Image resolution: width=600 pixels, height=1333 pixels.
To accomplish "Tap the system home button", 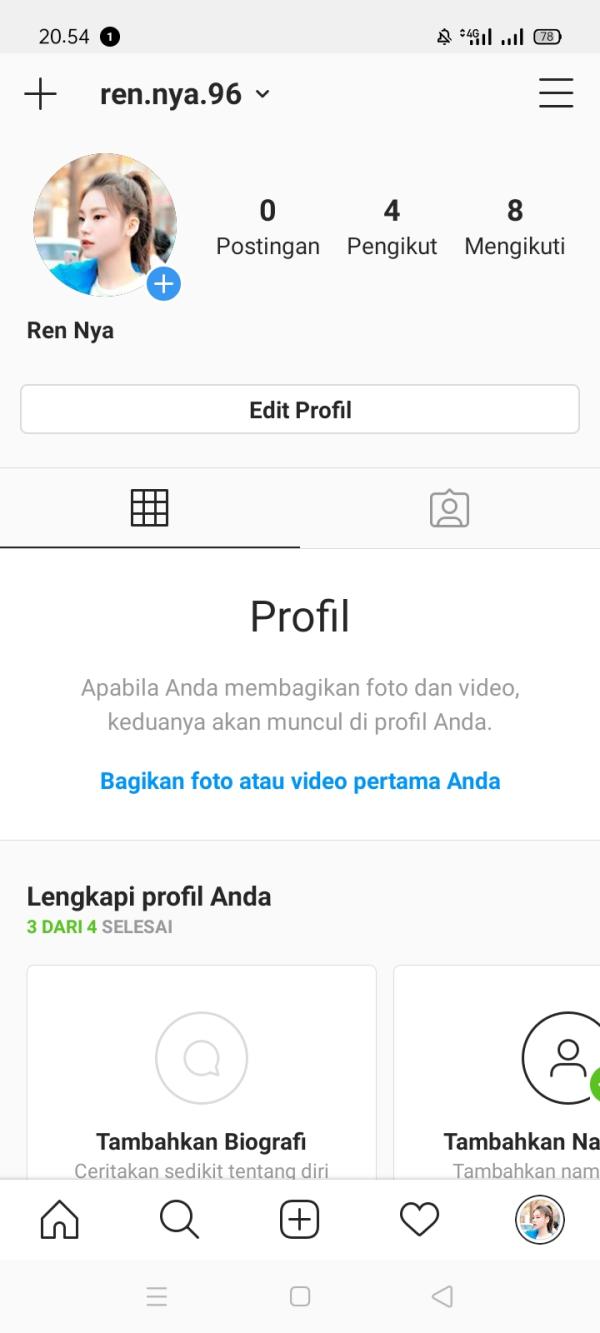I will click(300, 1297).
